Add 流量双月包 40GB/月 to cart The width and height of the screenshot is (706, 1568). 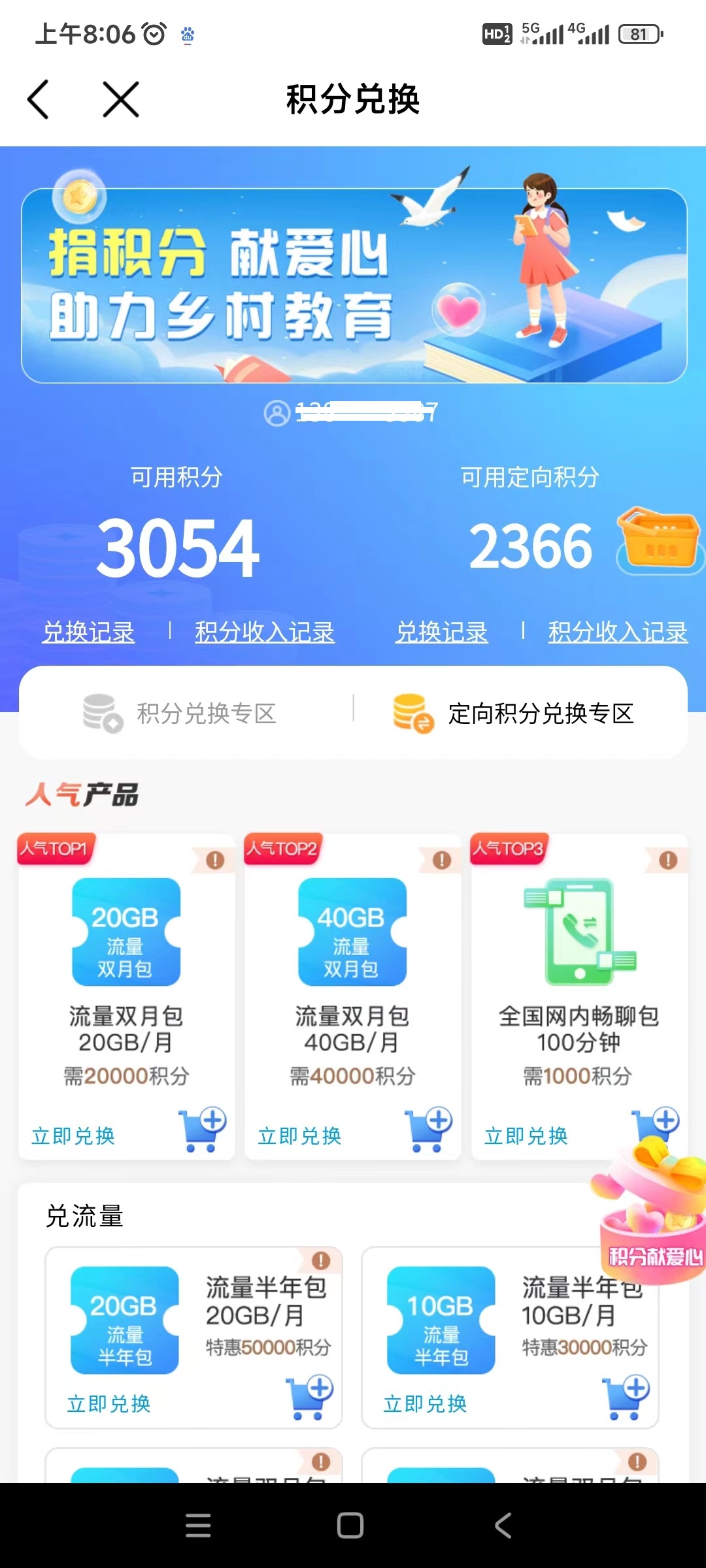tap(429, 1130)
